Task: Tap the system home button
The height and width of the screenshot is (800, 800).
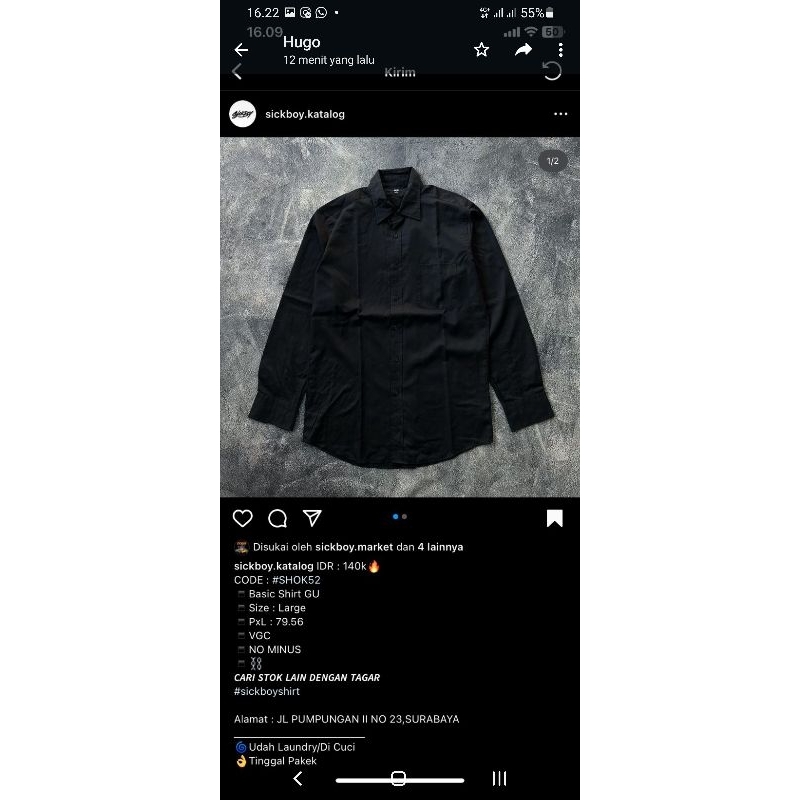Action: tap(398, 778)
